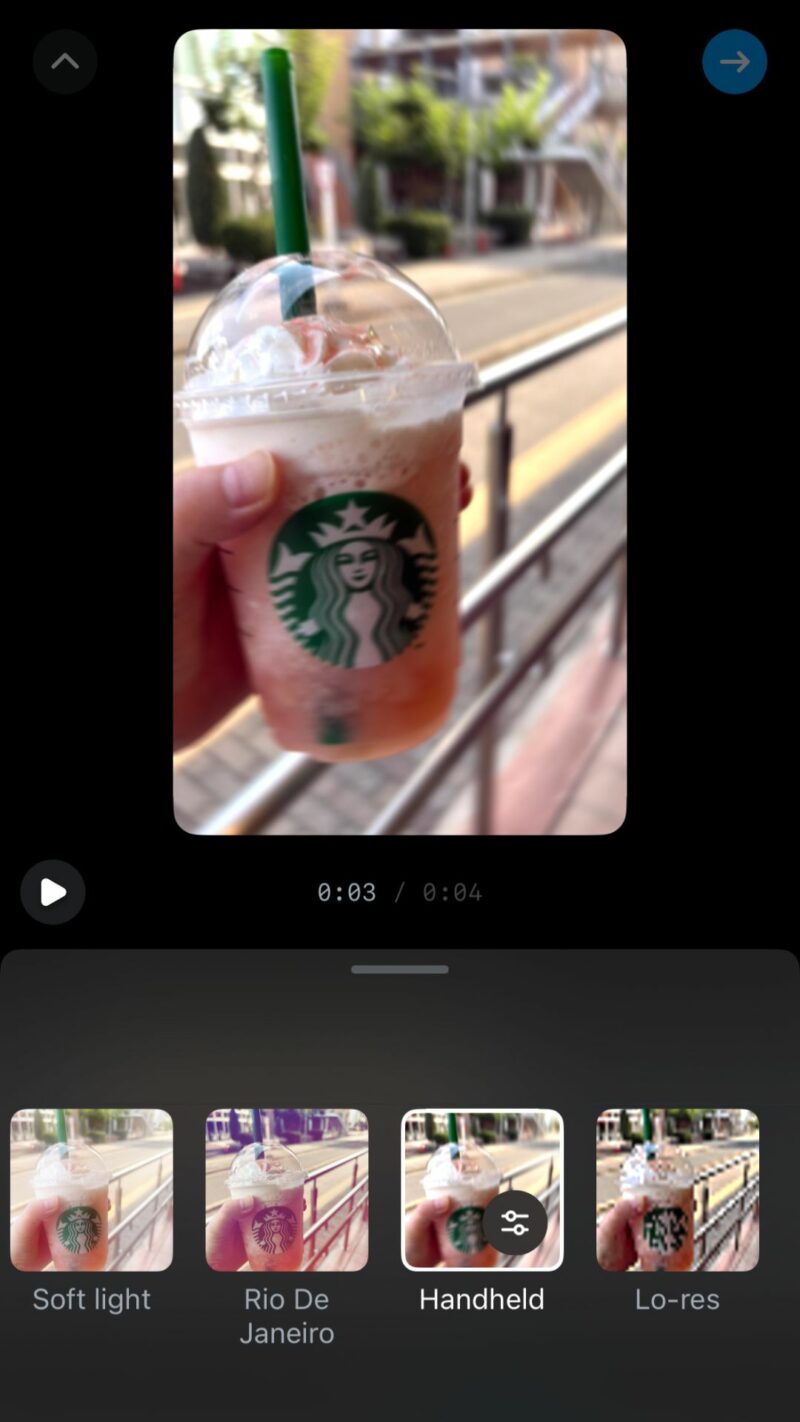Tap the filter panel drag handle
The width and height of the screenshot is (800, 1422).
coord(400,969)
